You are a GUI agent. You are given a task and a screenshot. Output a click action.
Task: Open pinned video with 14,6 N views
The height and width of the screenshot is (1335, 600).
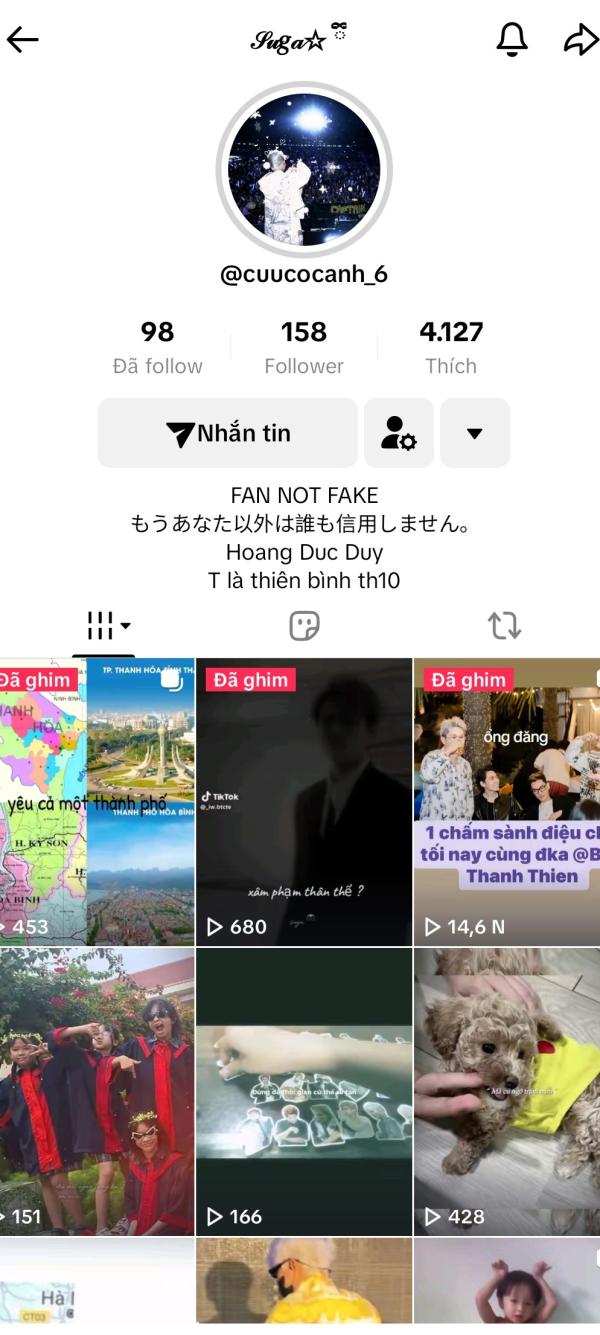[507, 802]
